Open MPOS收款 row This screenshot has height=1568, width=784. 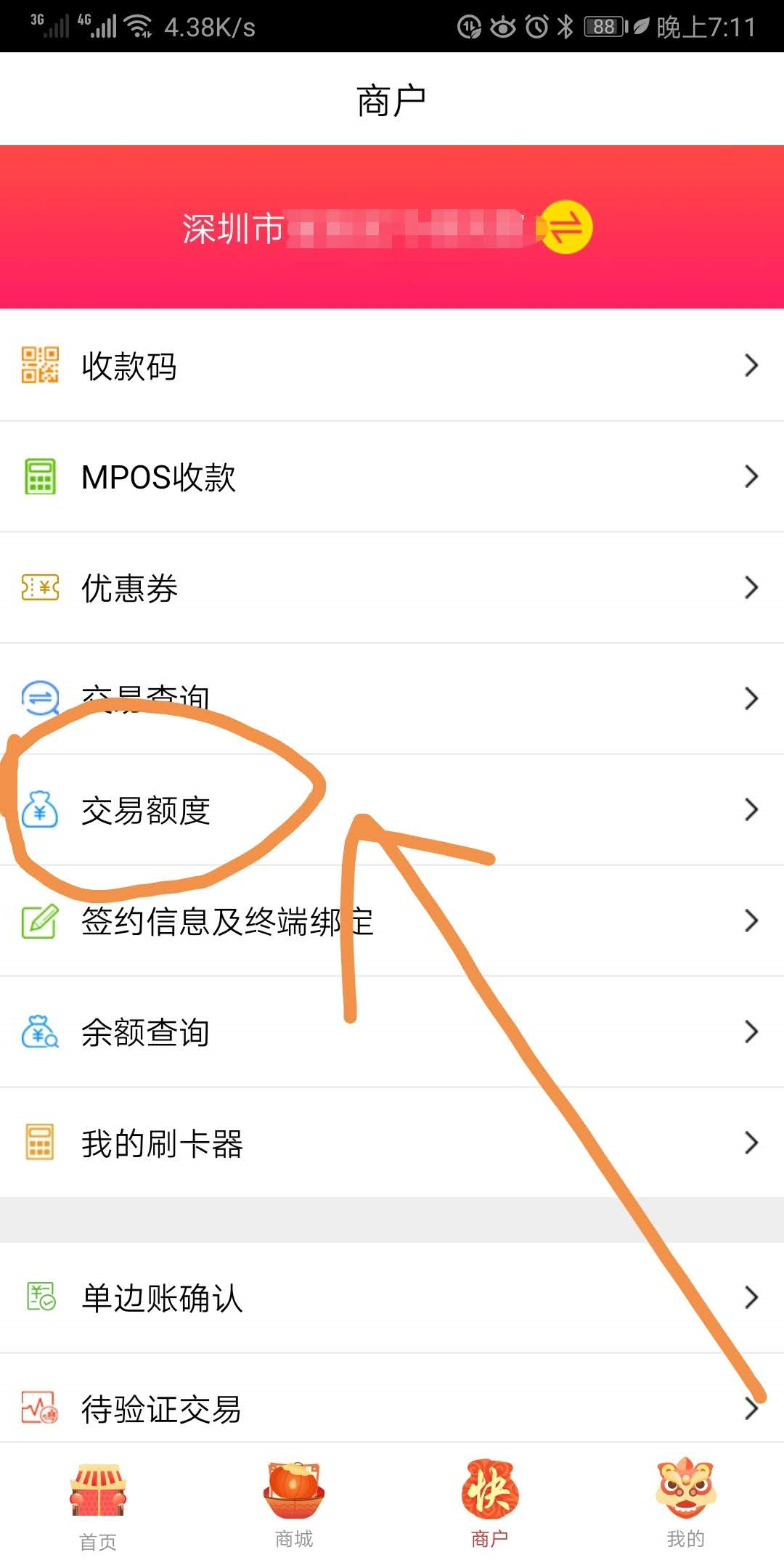point(392,477)
